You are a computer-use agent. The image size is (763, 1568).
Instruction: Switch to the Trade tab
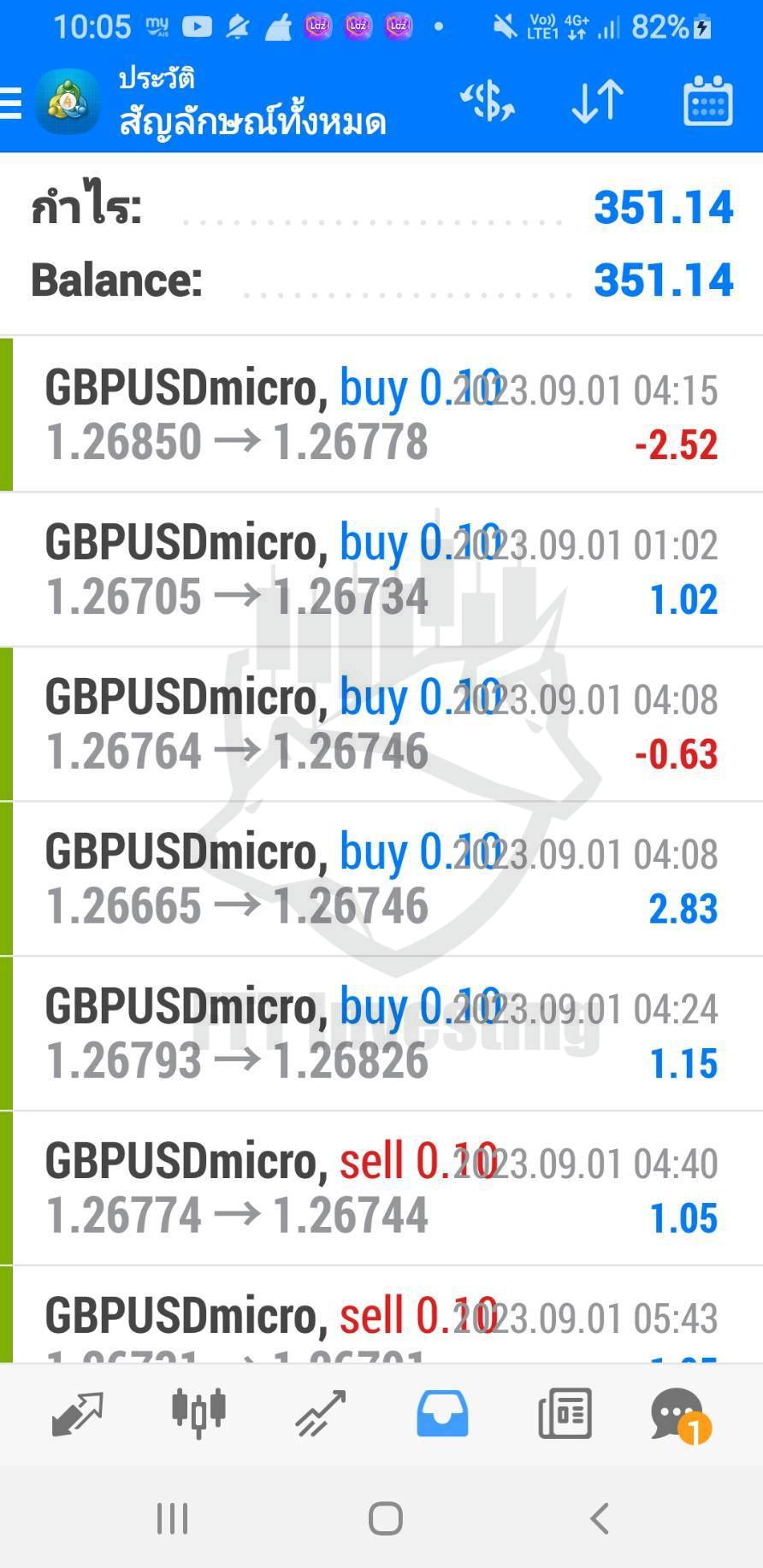click(x=320, y=1413)
